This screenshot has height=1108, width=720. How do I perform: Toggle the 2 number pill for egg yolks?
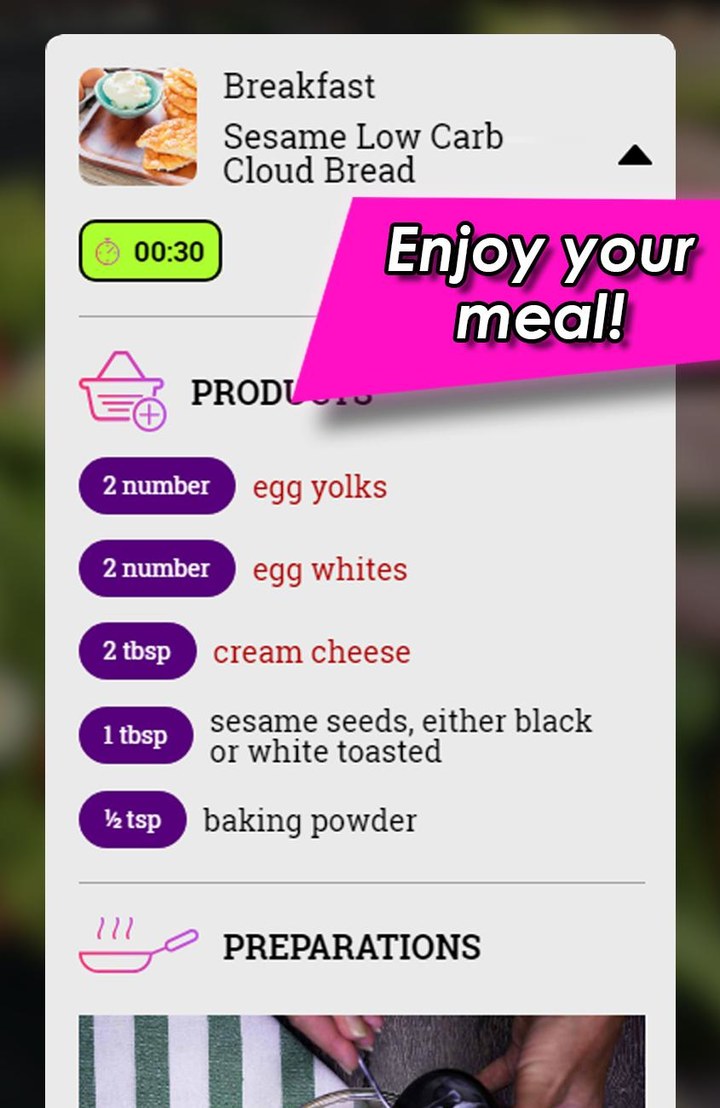157,486
